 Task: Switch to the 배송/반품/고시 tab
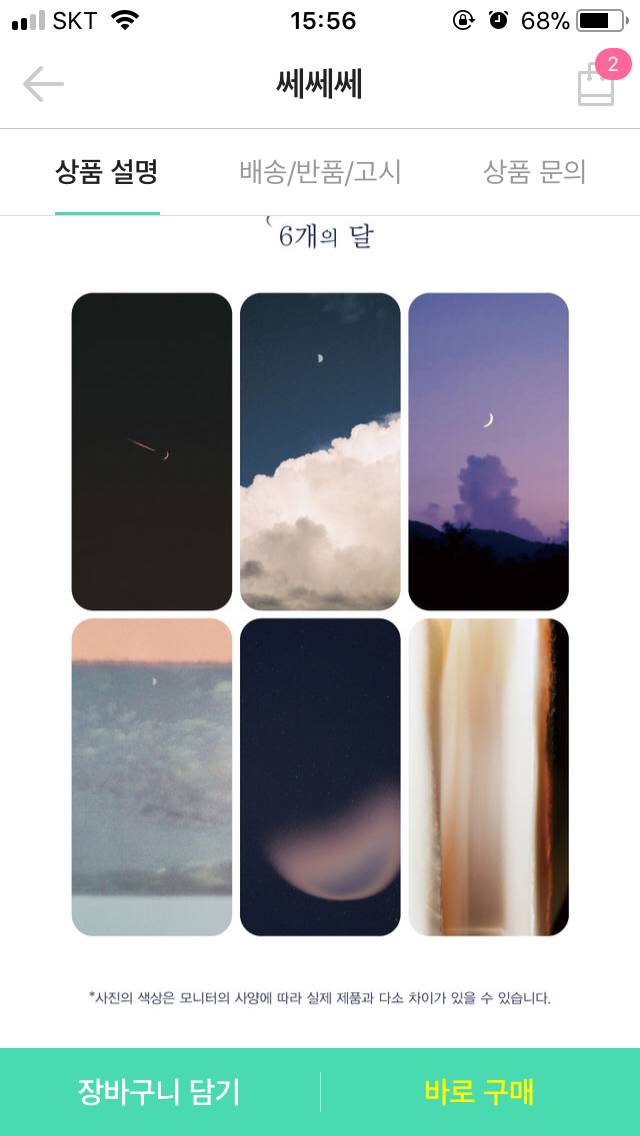coord(320,172)
